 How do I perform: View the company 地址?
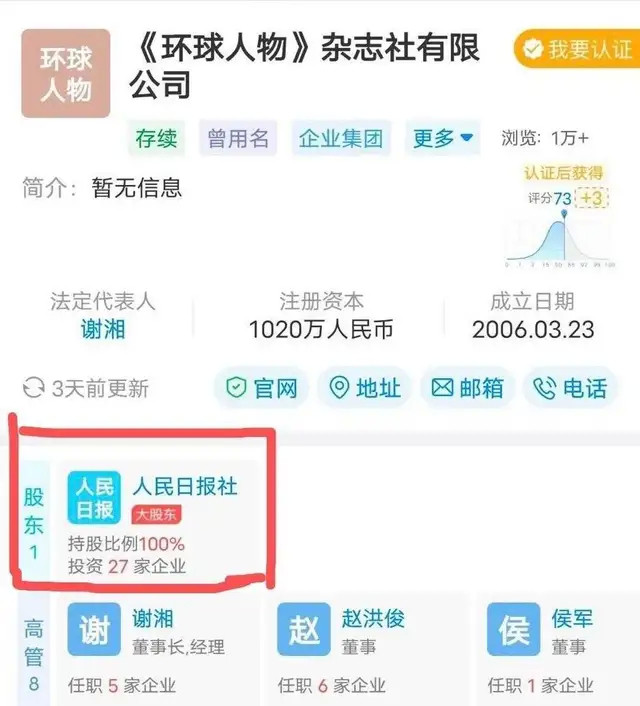[x=365, y=388]
